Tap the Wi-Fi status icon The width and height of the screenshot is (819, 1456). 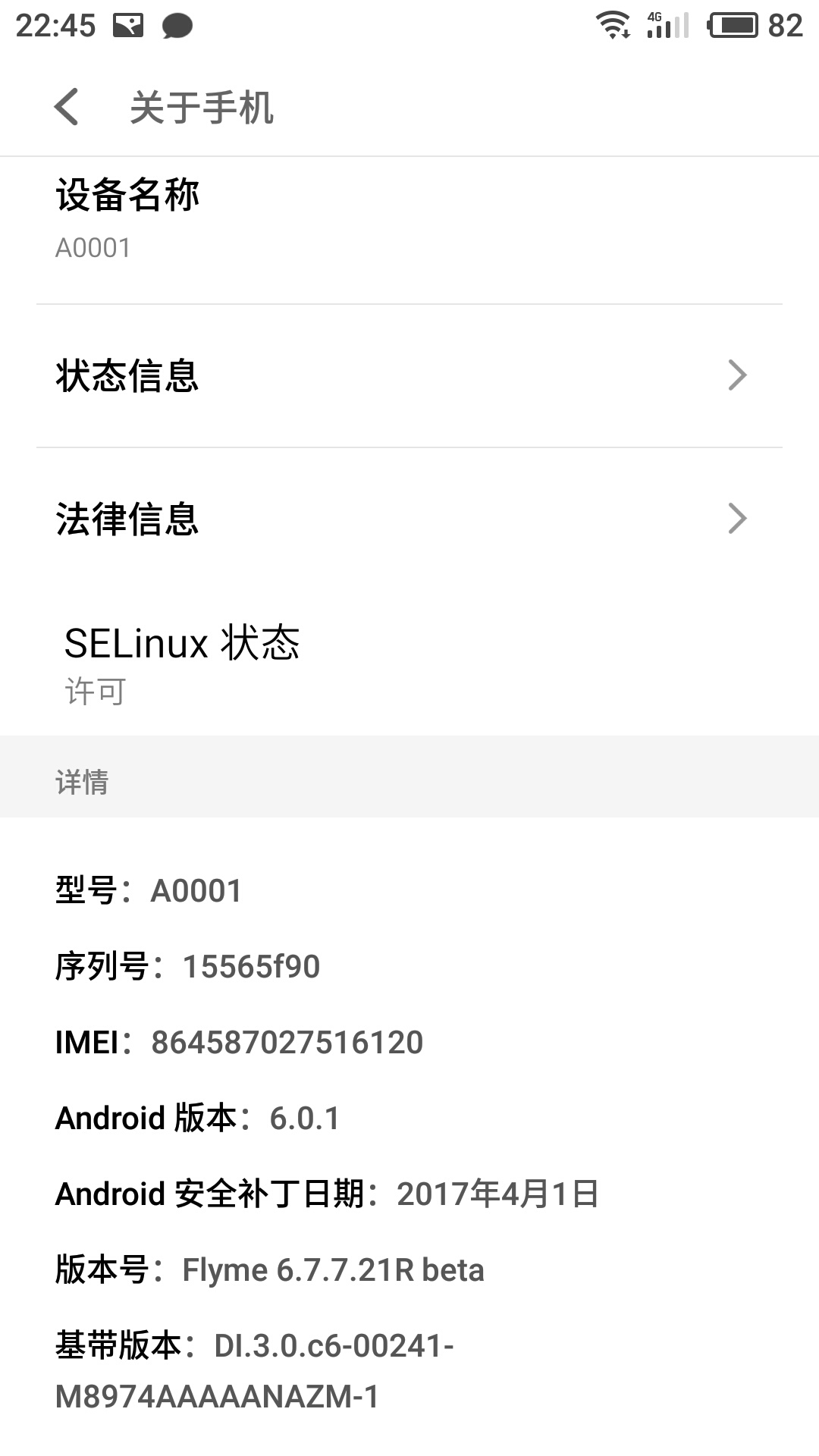tap(611, 25)
